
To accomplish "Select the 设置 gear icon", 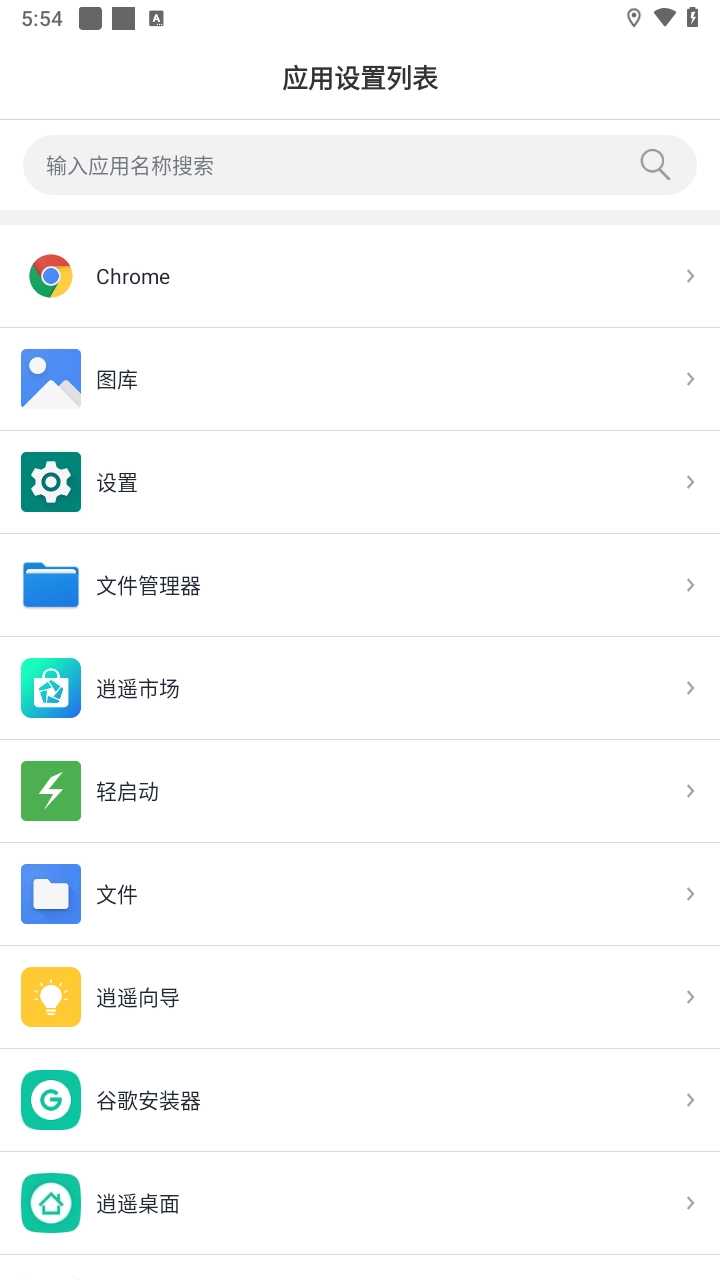I will 50,482.
